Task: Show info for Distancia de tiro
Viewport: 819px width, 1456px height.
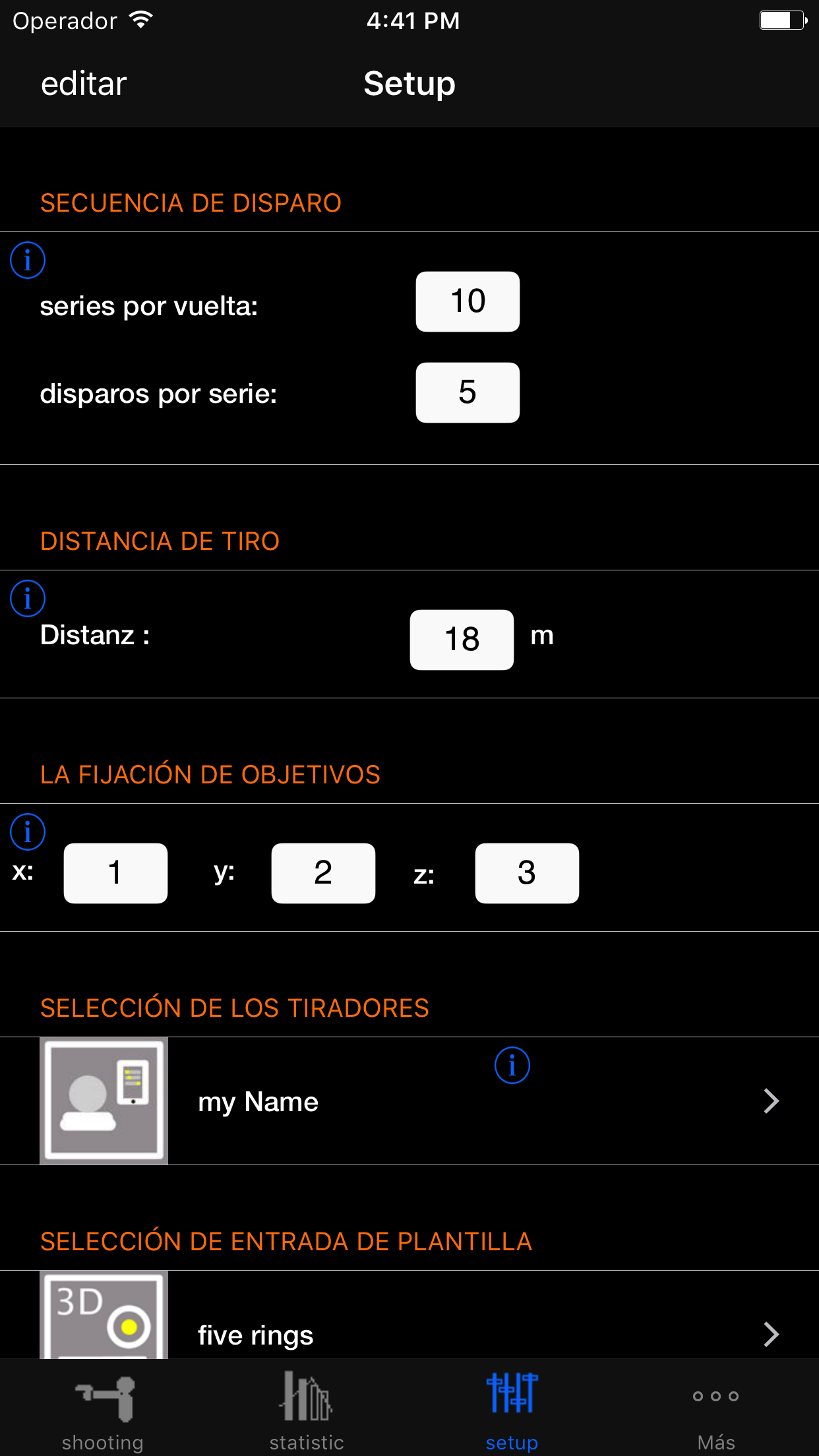Action: 28,599
